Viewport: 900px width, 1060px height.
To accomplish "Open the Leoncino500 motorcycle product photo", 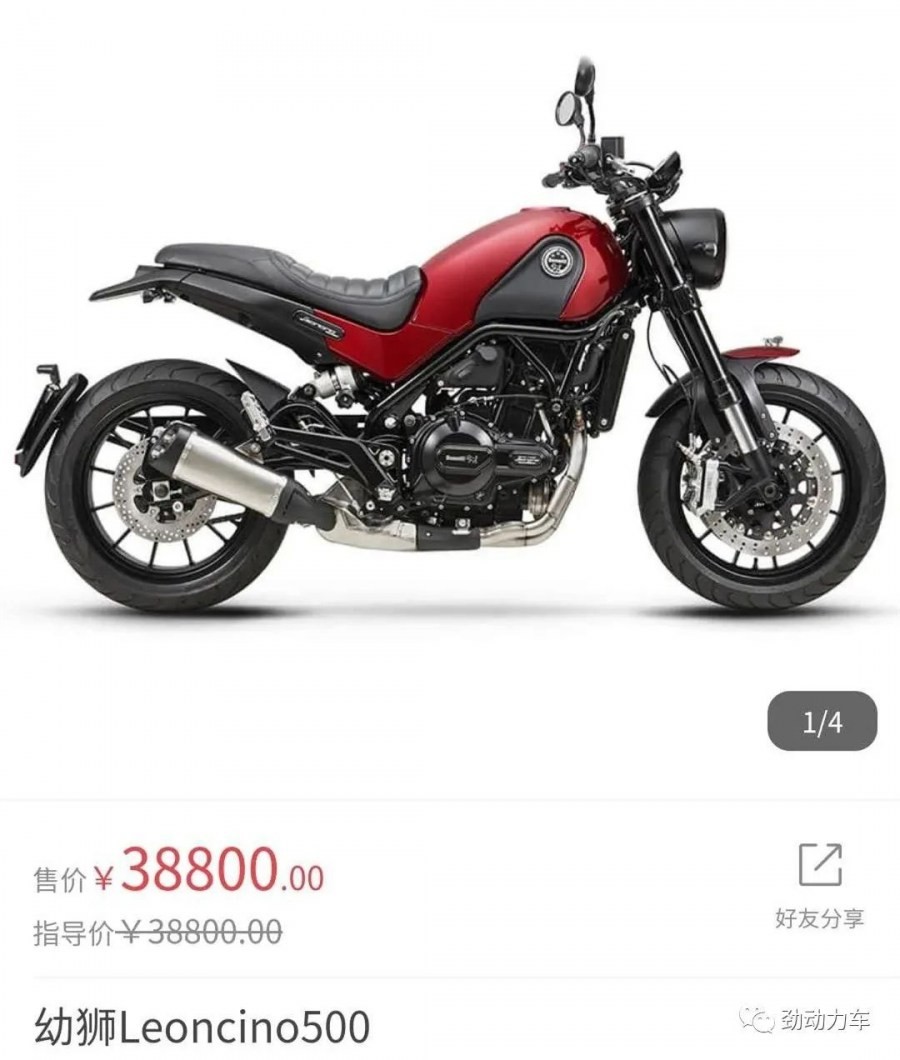I will click(x=450, y=340).
